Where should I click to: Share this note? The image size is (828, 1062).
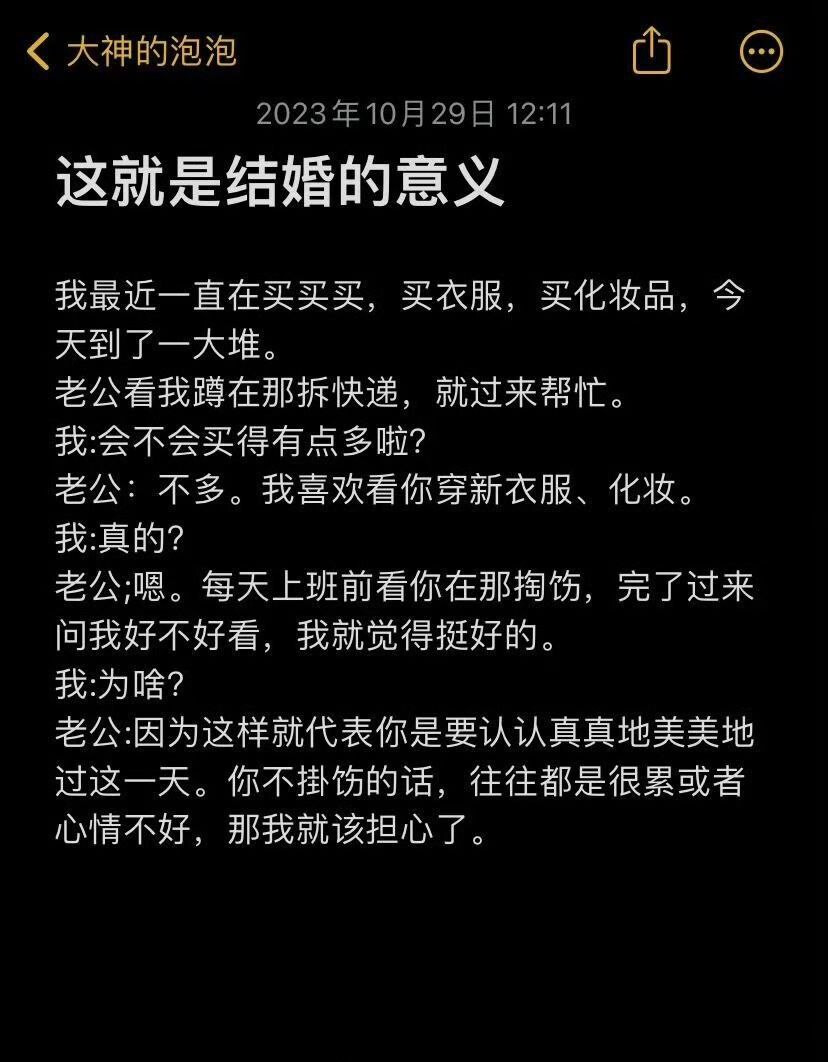[651, 50]
